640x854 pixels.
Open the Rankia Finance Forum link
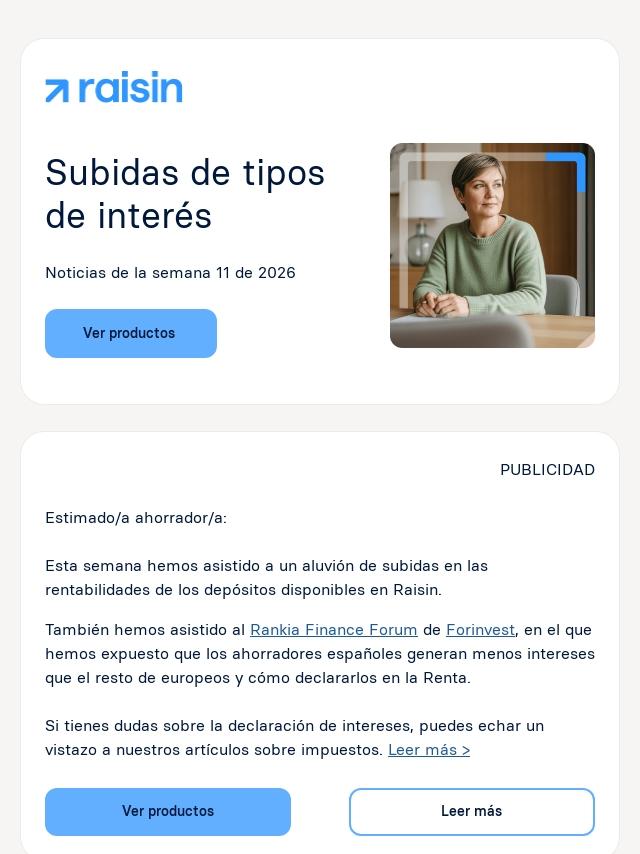[x=333, y=630]
